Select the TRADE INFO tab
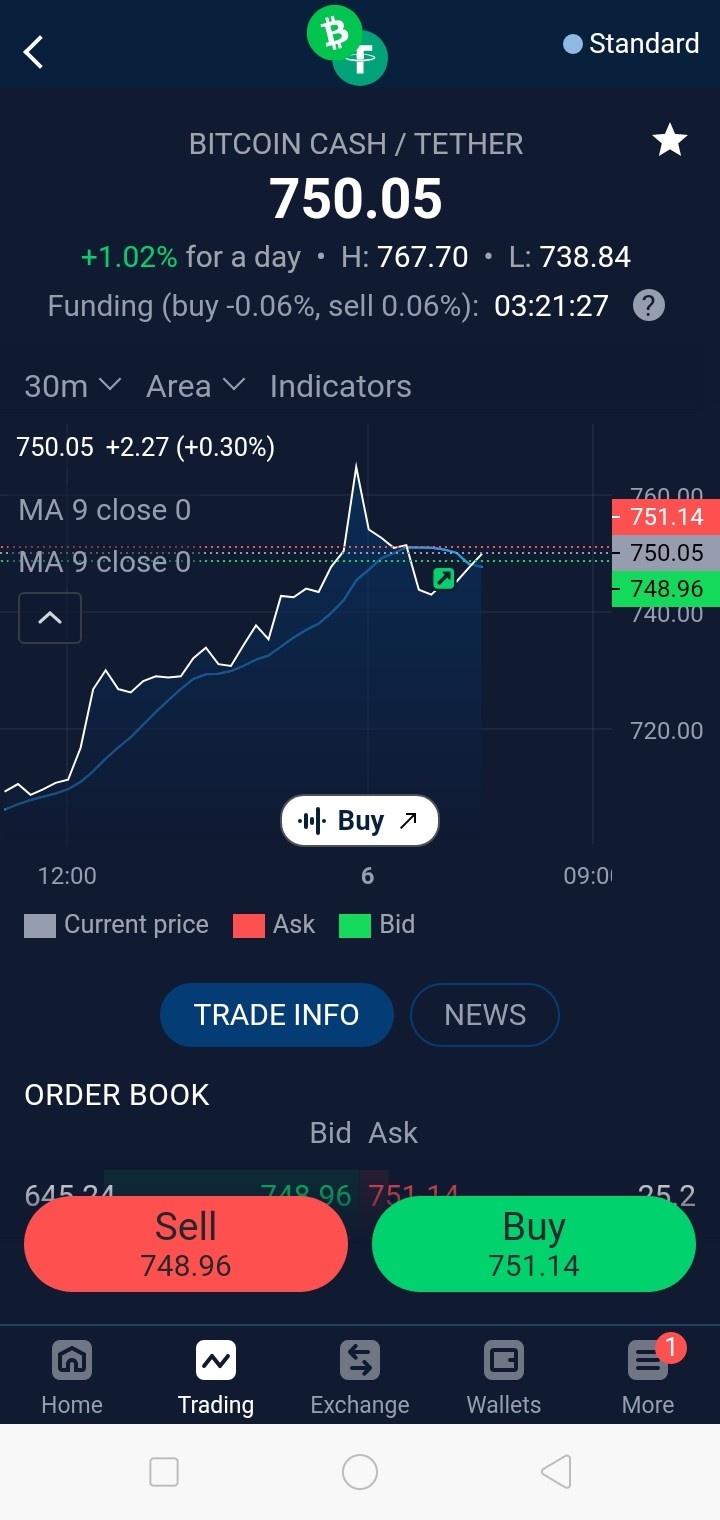Image resolution: width=720 pixels, height=1520 pixels. [x=277, y=1015]
